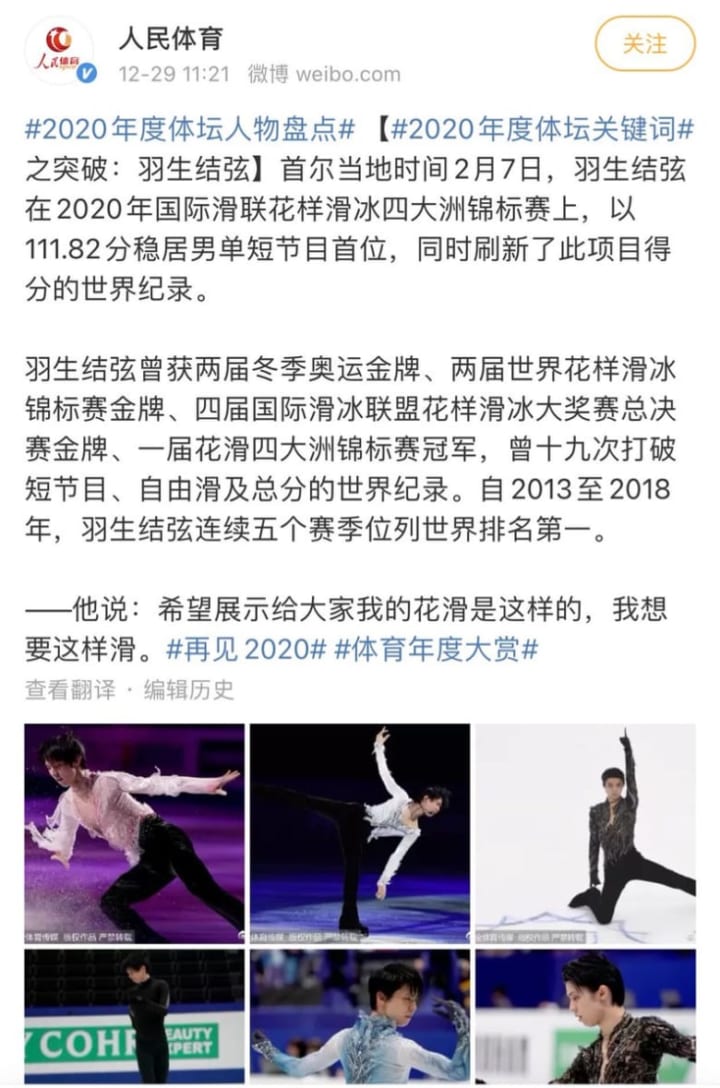Screen dimensions: 720x1088
Task: Open hashtag #体育年度大赏#
Action: click(436, 648)
